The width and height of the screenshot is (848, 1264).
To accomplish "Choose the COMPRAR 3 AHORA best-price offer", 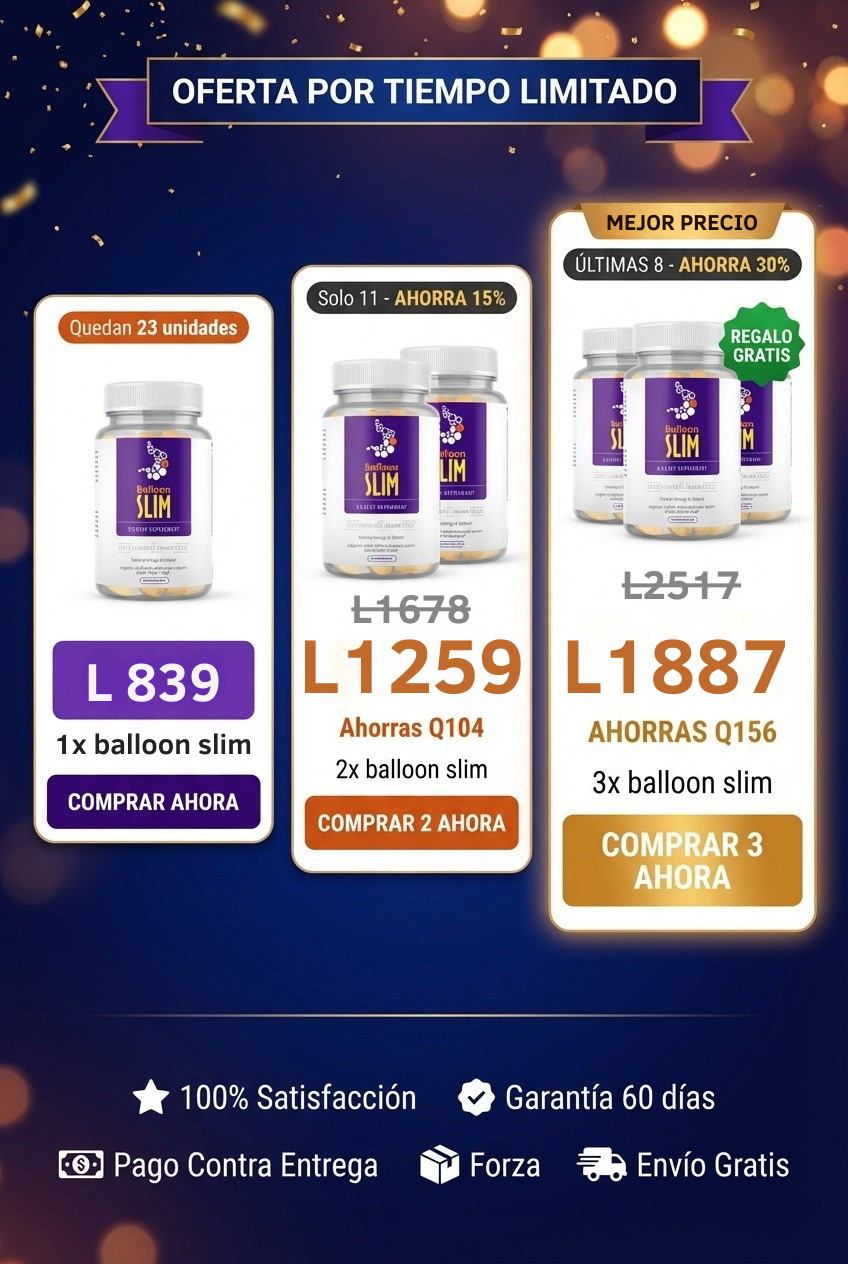I will tap(682, 861).
